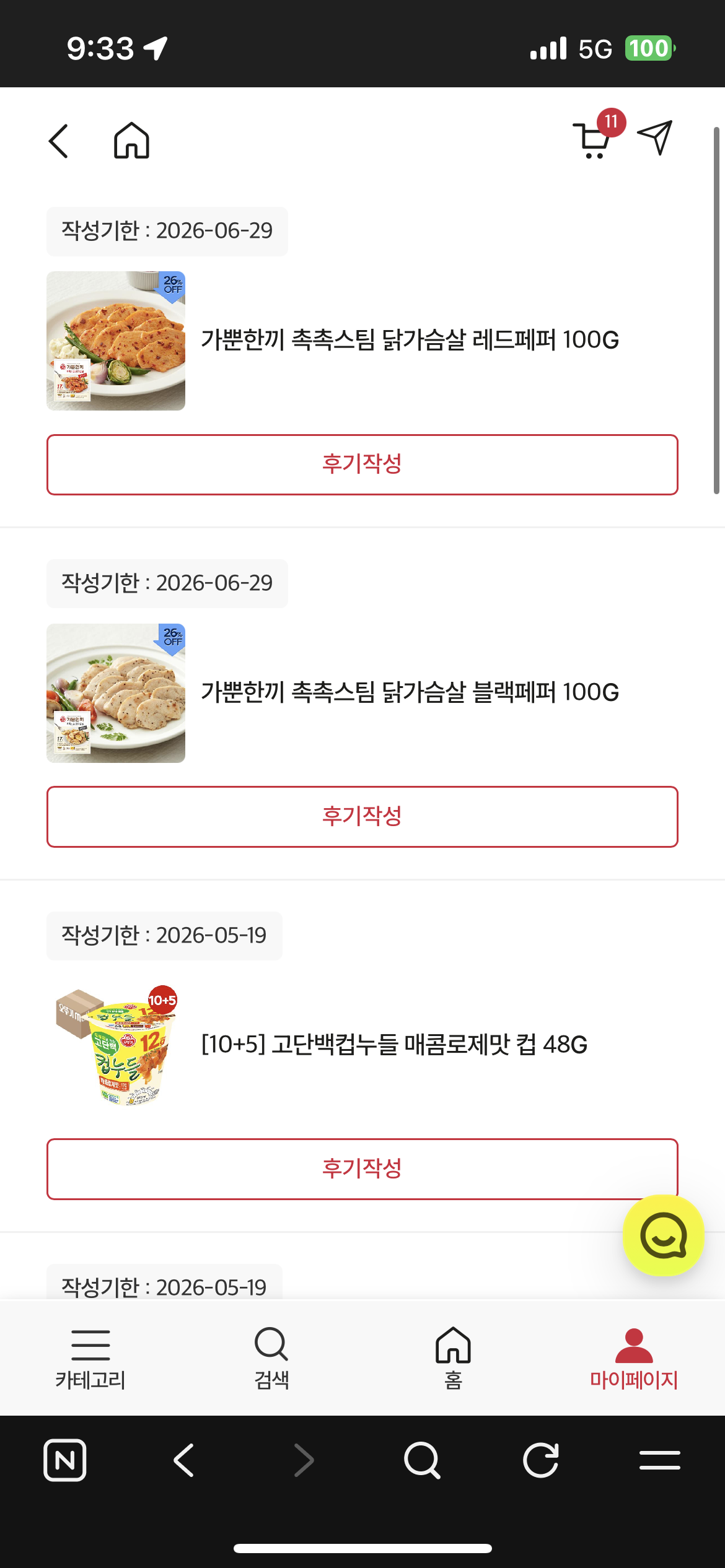Write review for 고단백컵누들 매콤로제맛 컵
725x1568 pixels.
tap(362, 1169)
